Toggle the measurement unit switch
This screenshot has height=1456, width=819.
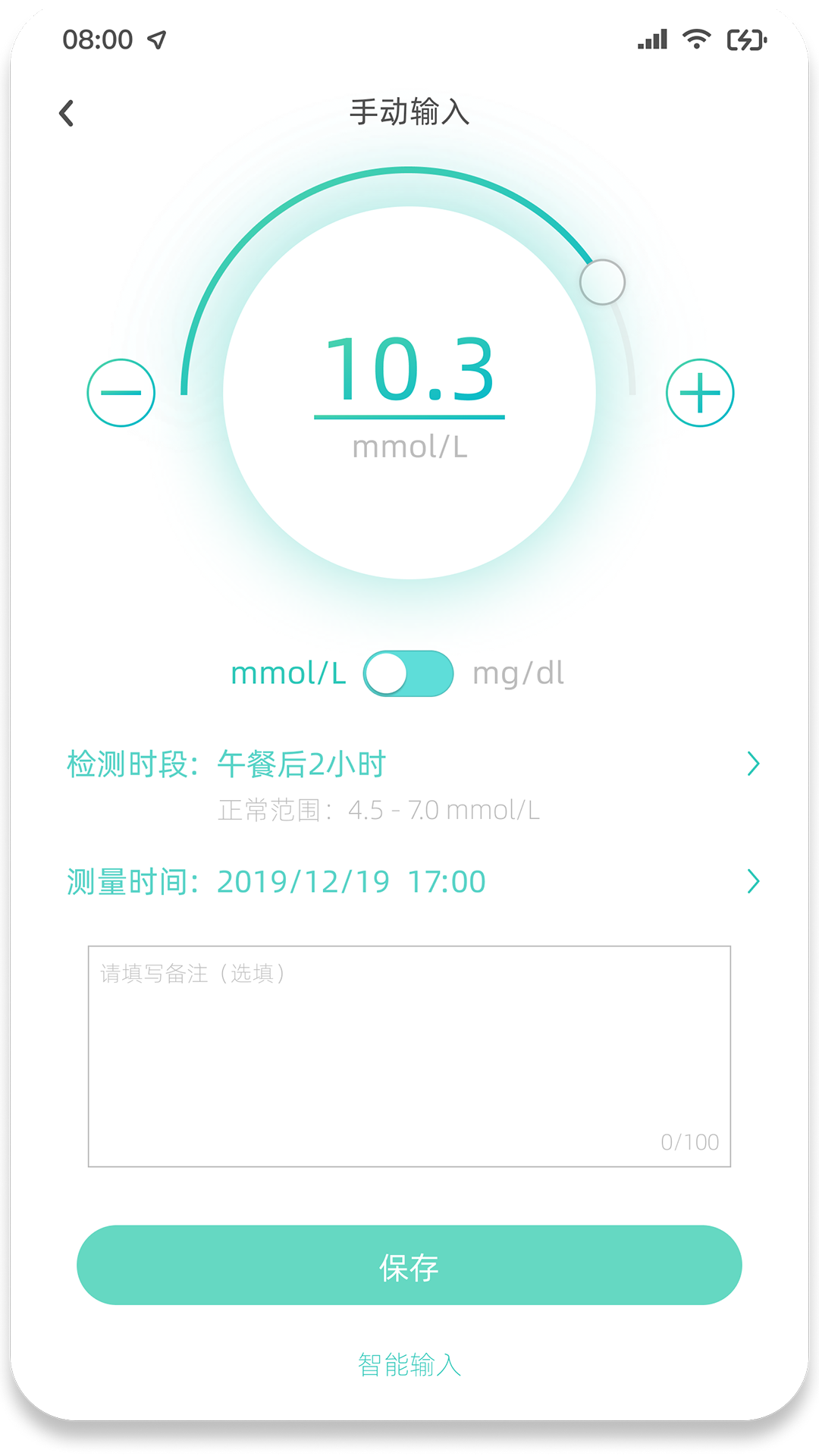tap(409, 673)
